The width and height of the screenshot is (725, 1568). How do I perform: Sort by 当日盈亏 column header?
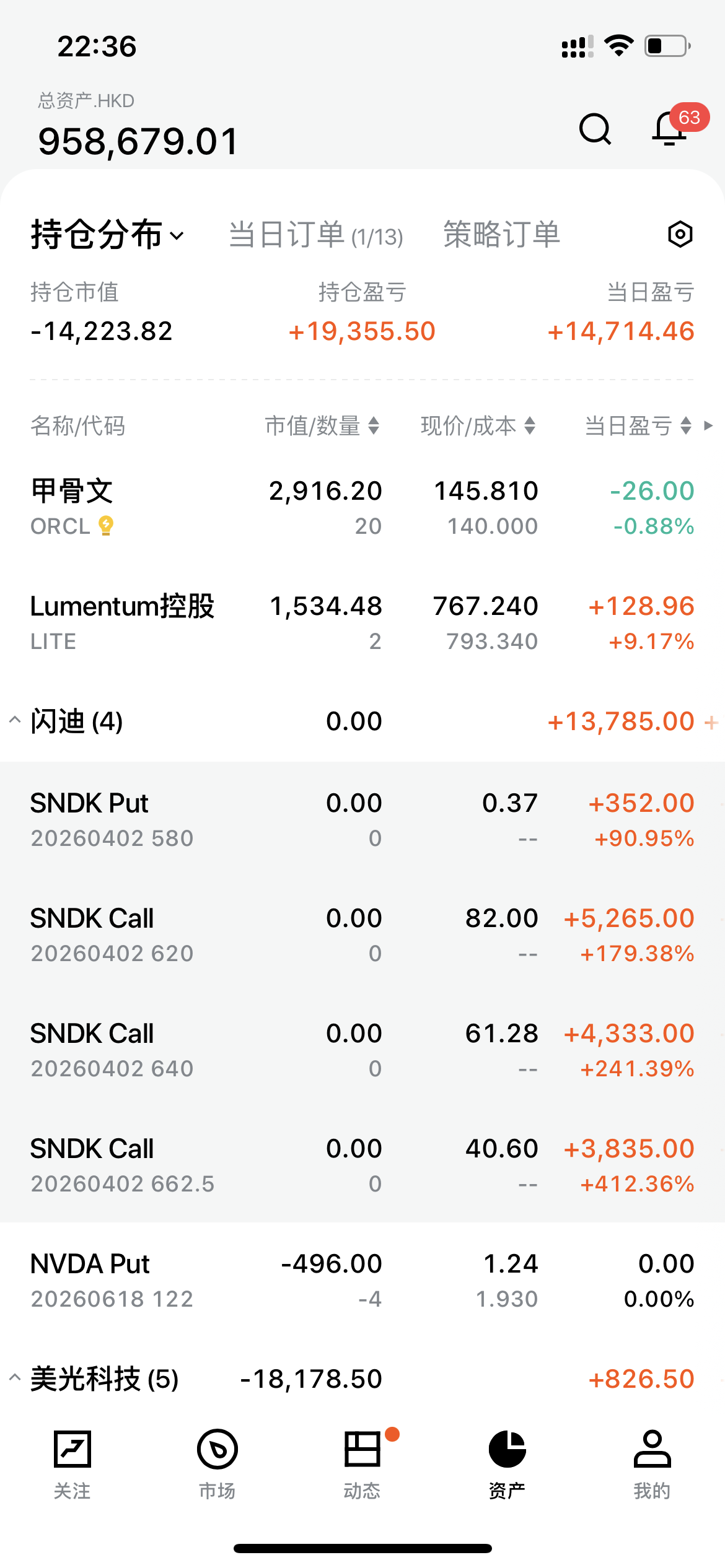638,426
